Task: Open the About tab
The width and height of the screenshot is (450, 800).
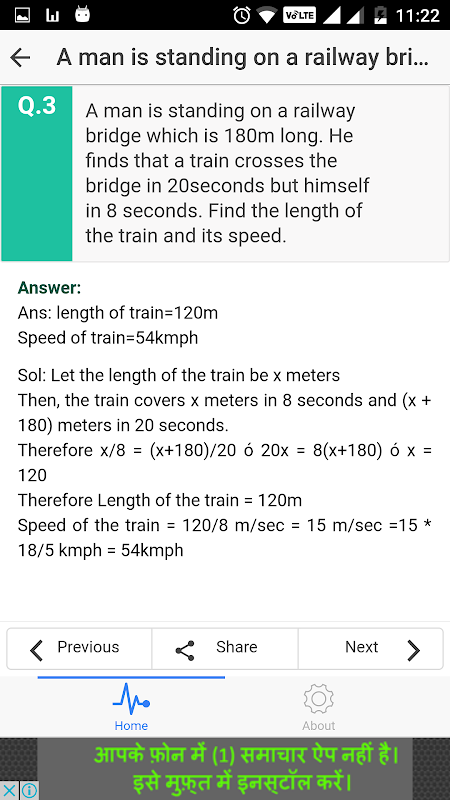Action: coord(318,708)
